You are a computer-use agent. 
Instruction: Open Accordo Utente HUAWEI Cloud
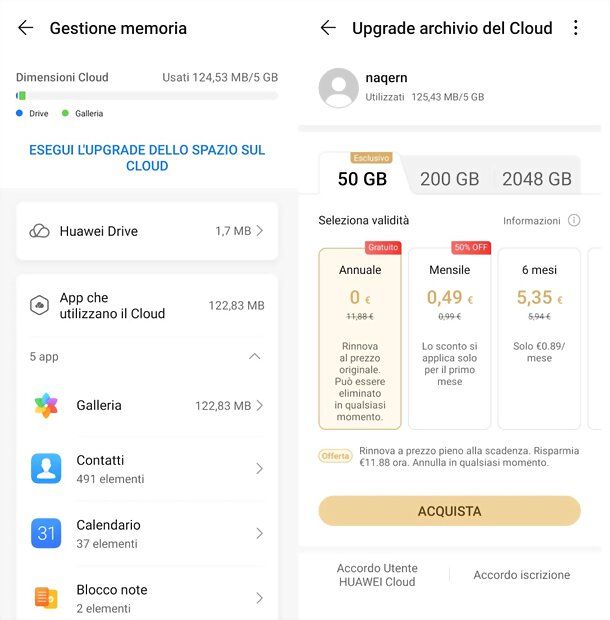[377, 575]
